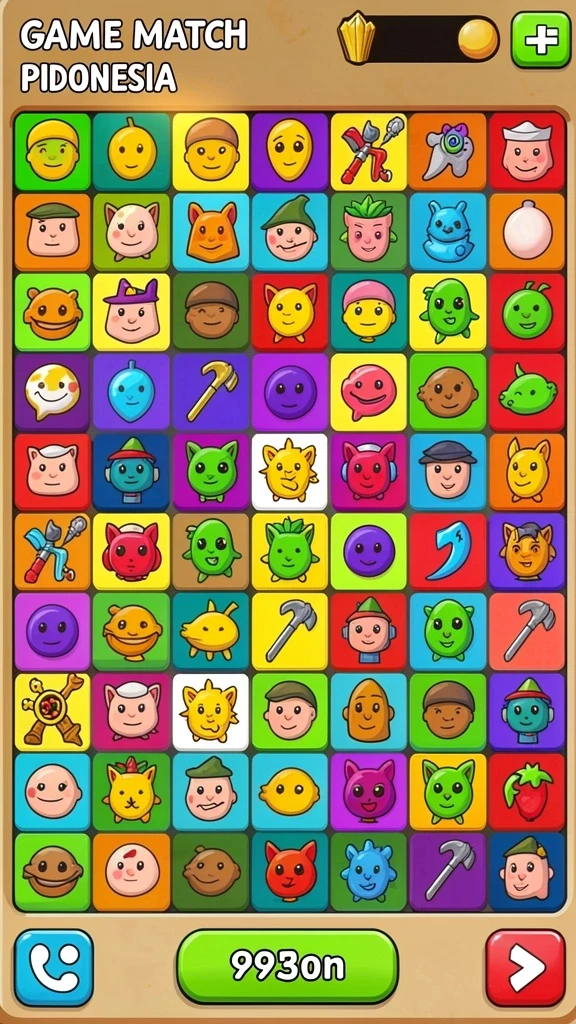Select the tooth with swirl tile
The image size is (576, 1024).
(447, 152)
